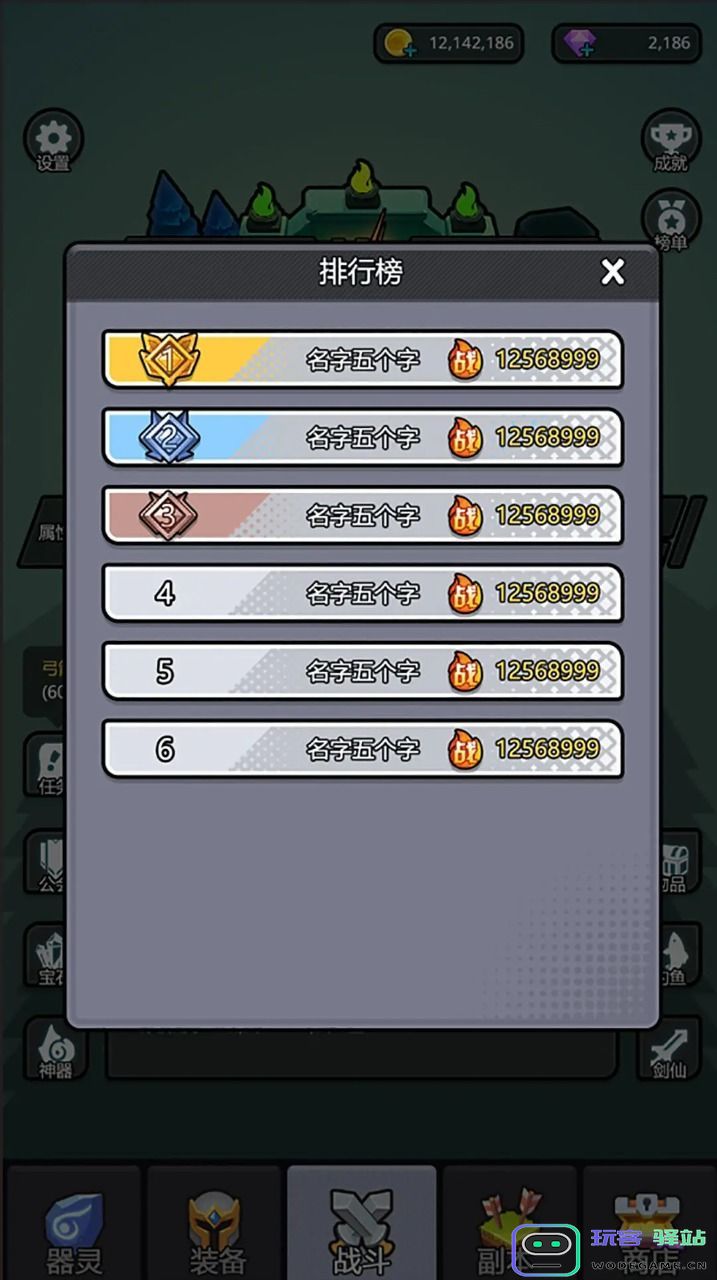The height and width of the screenshot is (1280, 717).
Task: Switch to the 战斗 battle tab
Action: [x=361, y=1222]
